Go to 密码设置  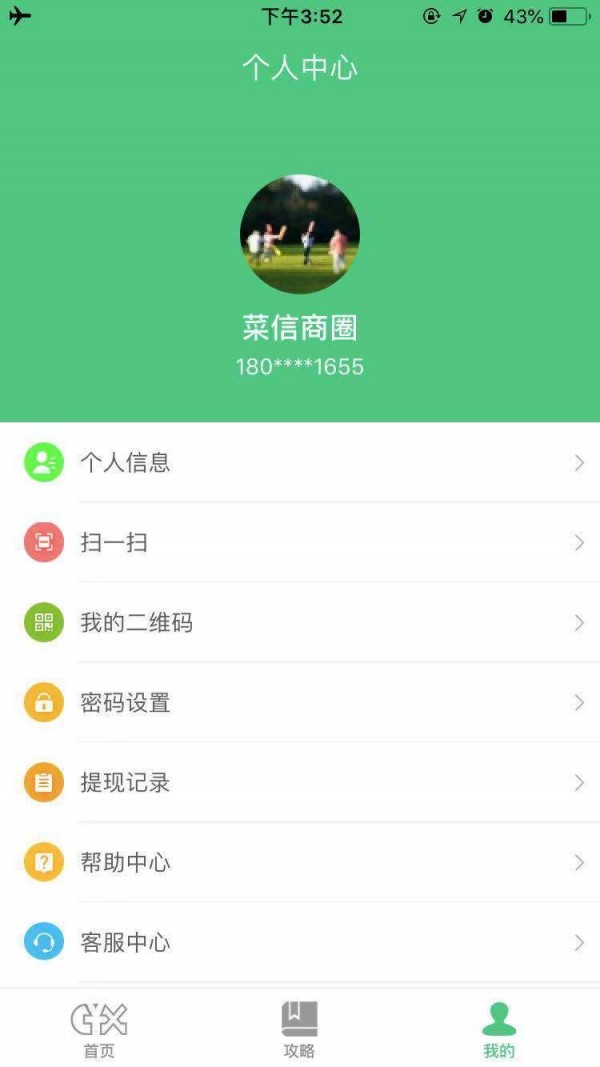click(x=300, y=703)
